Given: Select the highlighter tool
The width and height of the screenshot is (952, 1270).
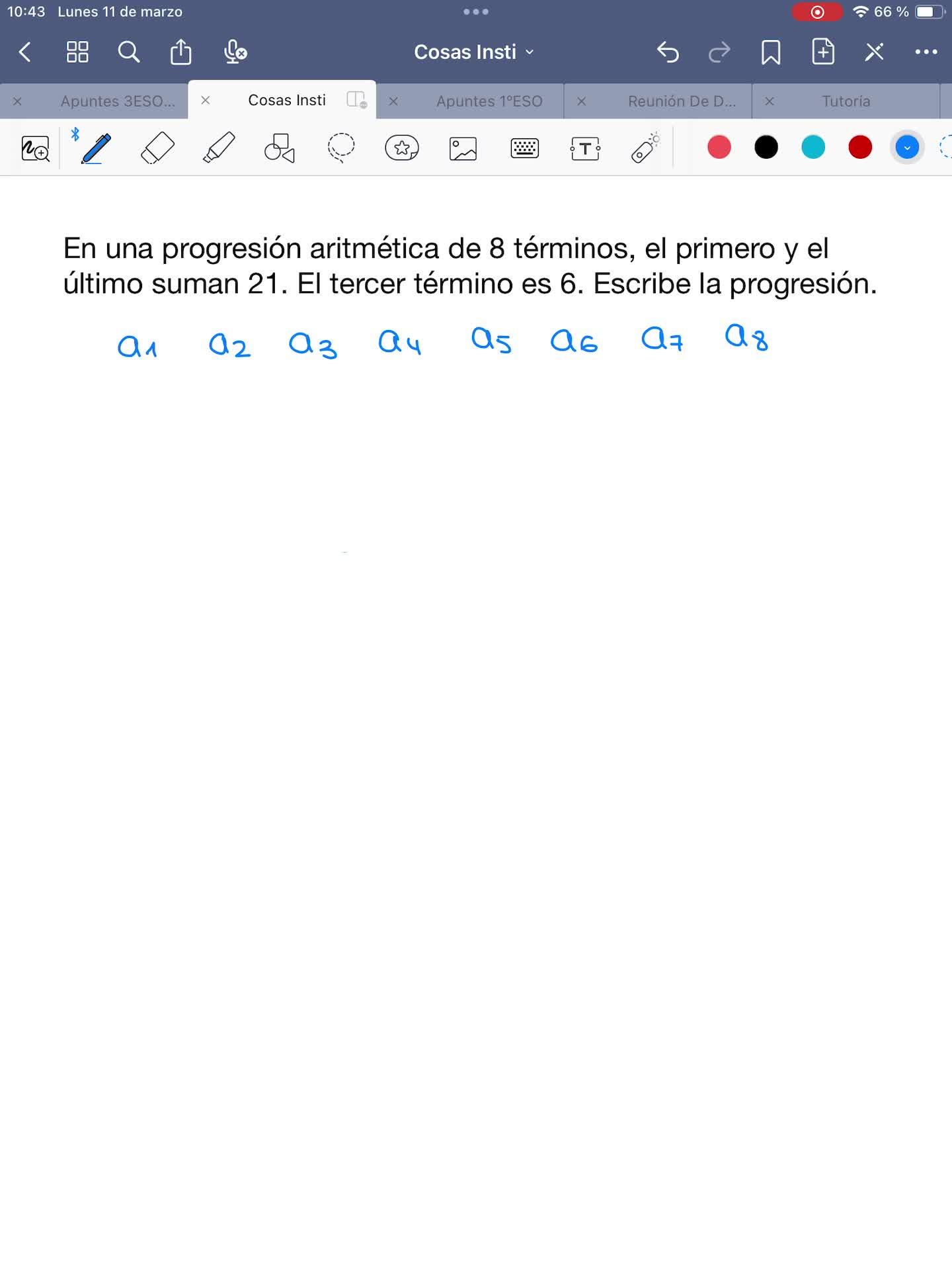Looking at the screenshot, I should coord(219,148).
